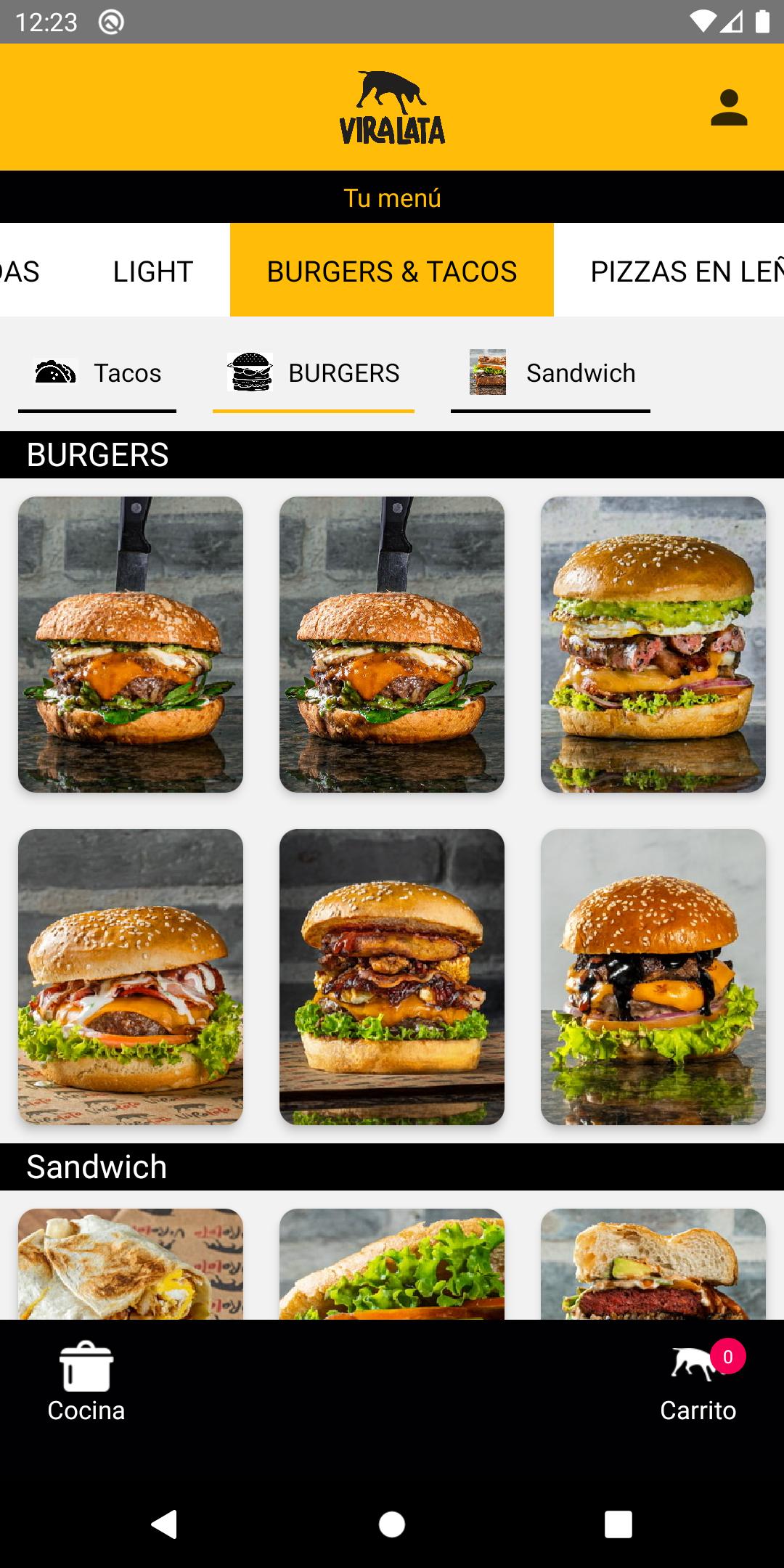Viewport: 784px width, 1568px height.
Task: Jump to the Tacos subcategory
Action: (97, 374)
